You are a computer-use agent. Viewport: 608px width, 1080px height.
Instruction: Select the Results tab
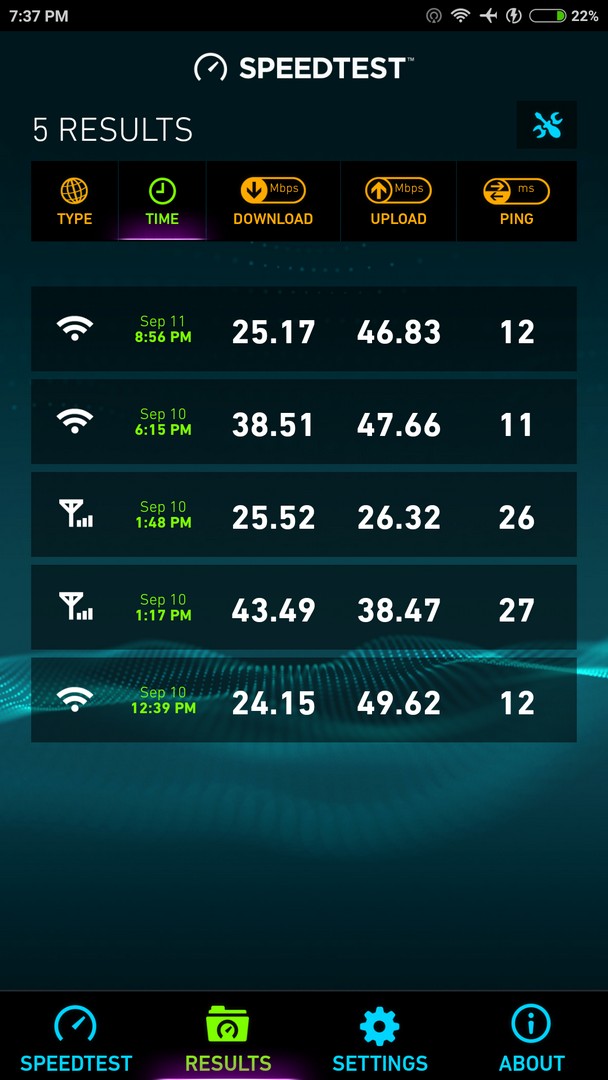[228, 1037]
